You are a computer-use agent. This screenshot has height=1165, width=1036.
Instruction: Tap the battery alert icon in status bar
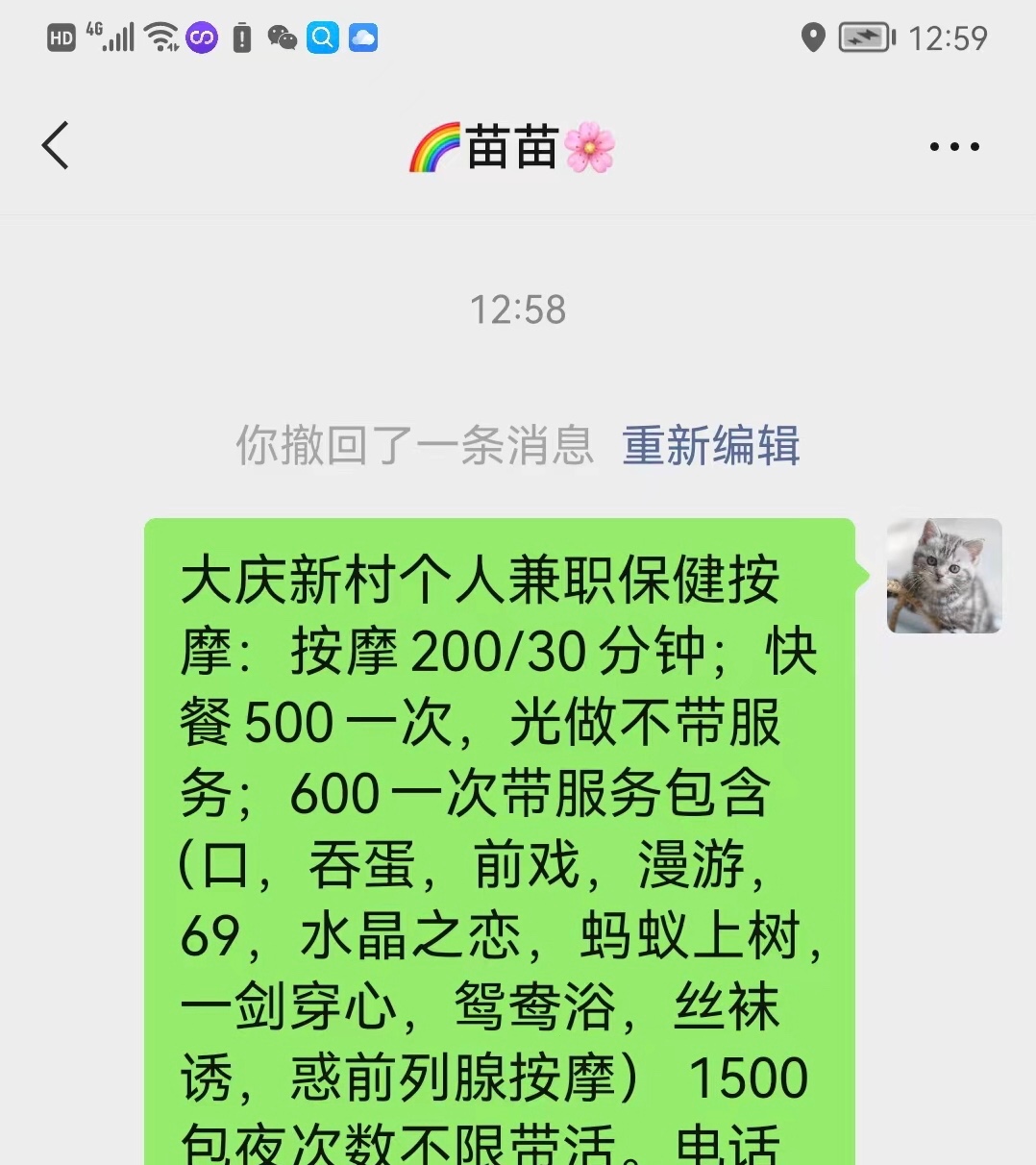[x=242, y=37]
